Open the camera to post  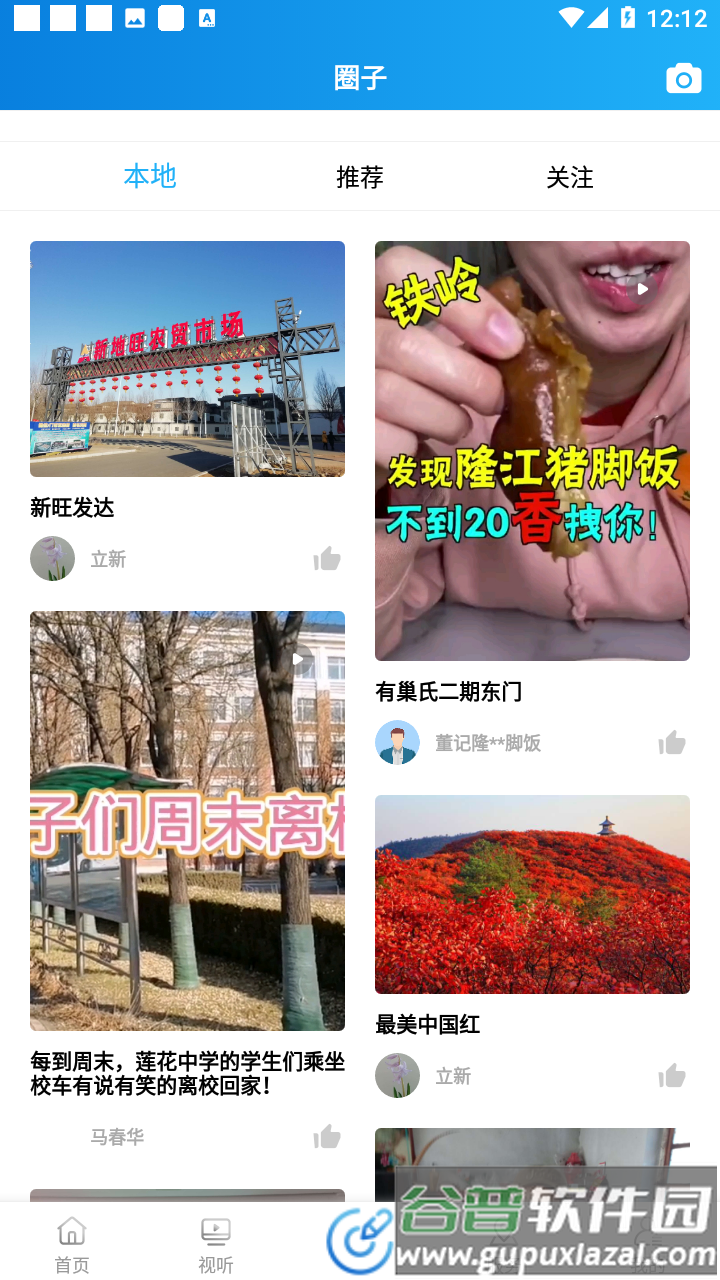click(683, 79)
